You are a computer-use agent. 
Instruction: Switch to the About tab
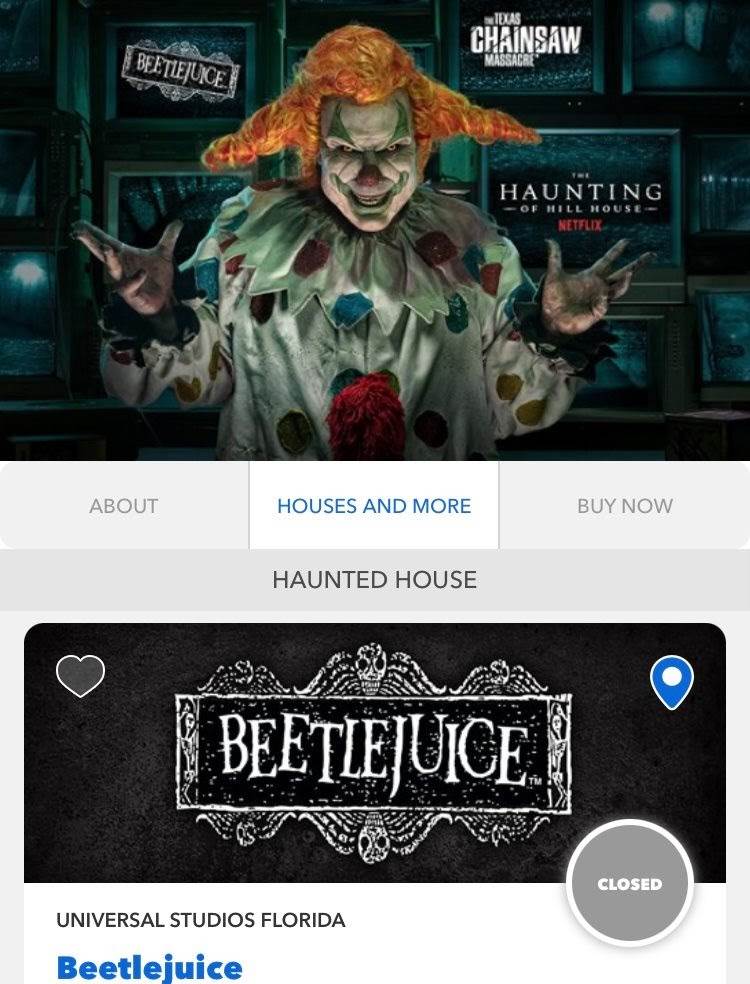124,506
